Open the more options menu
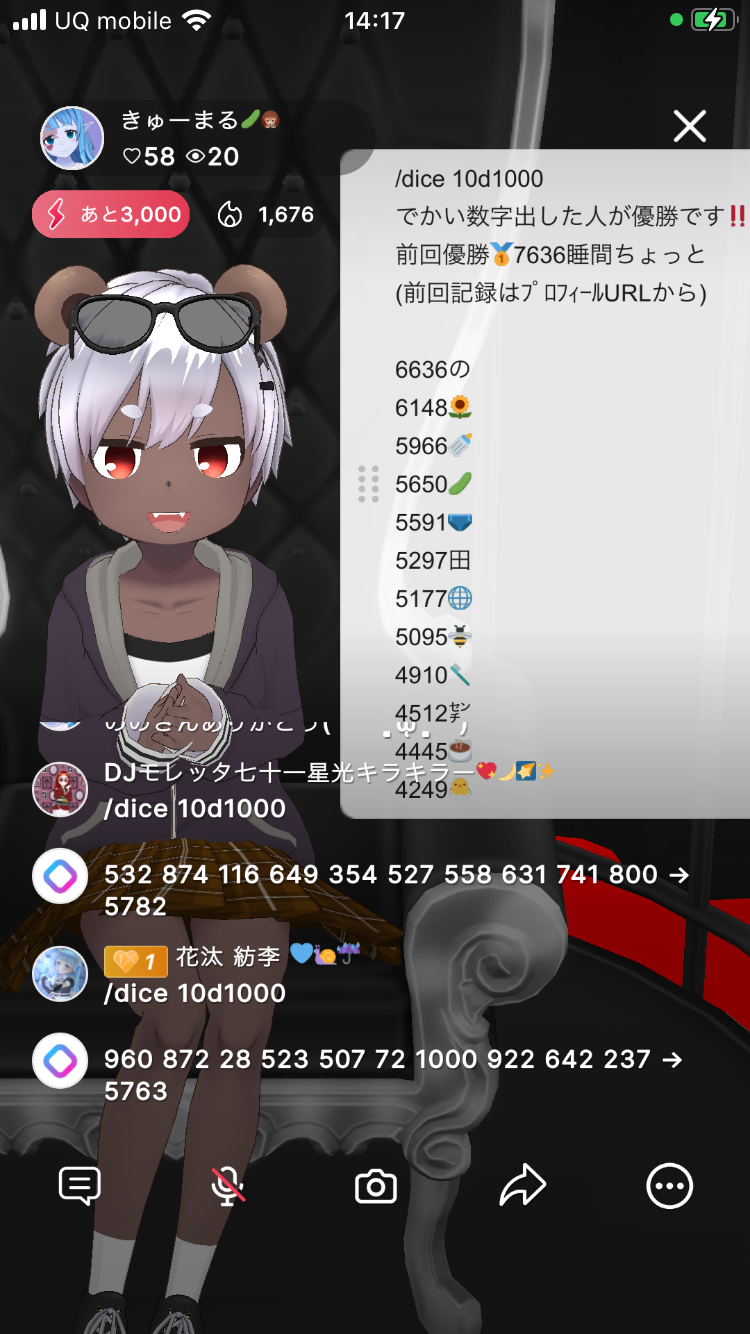 [669, 1187]
